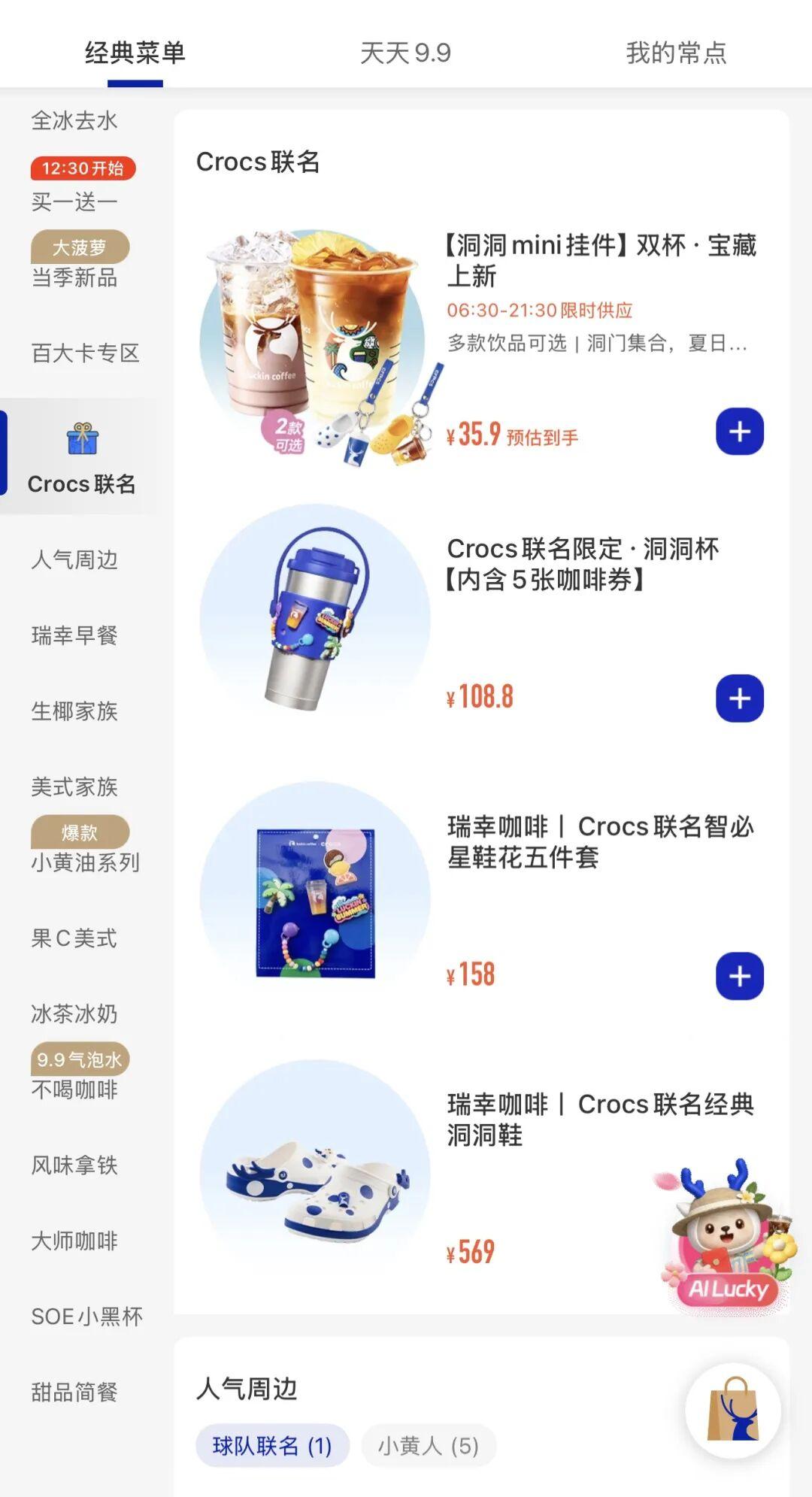
Task: Jump to the 甜品简餐 category
Action: click(x=74, y=1392)
